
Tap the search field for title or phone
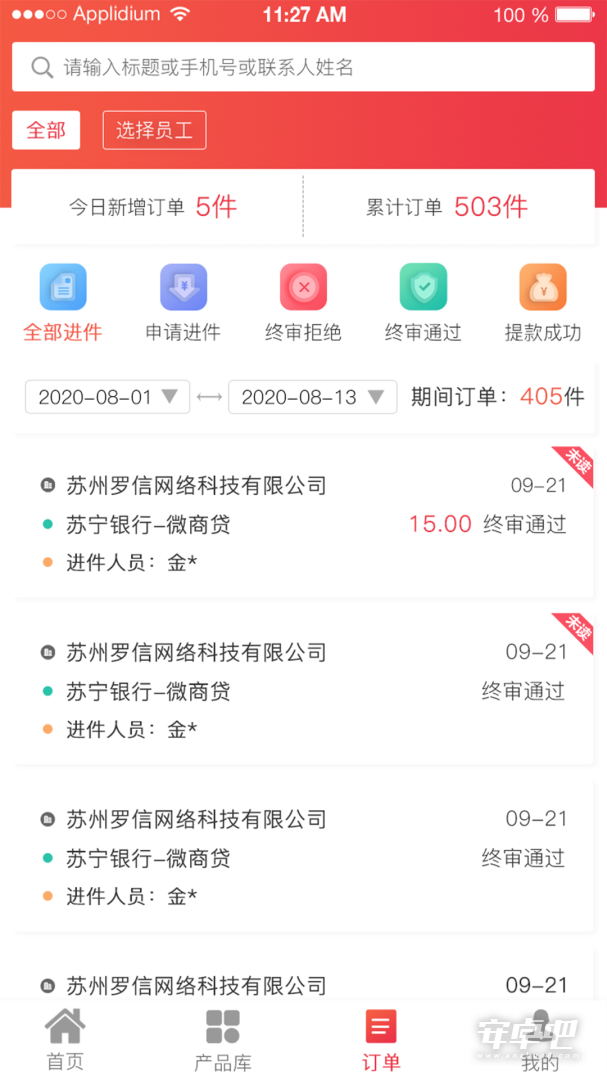303,67
